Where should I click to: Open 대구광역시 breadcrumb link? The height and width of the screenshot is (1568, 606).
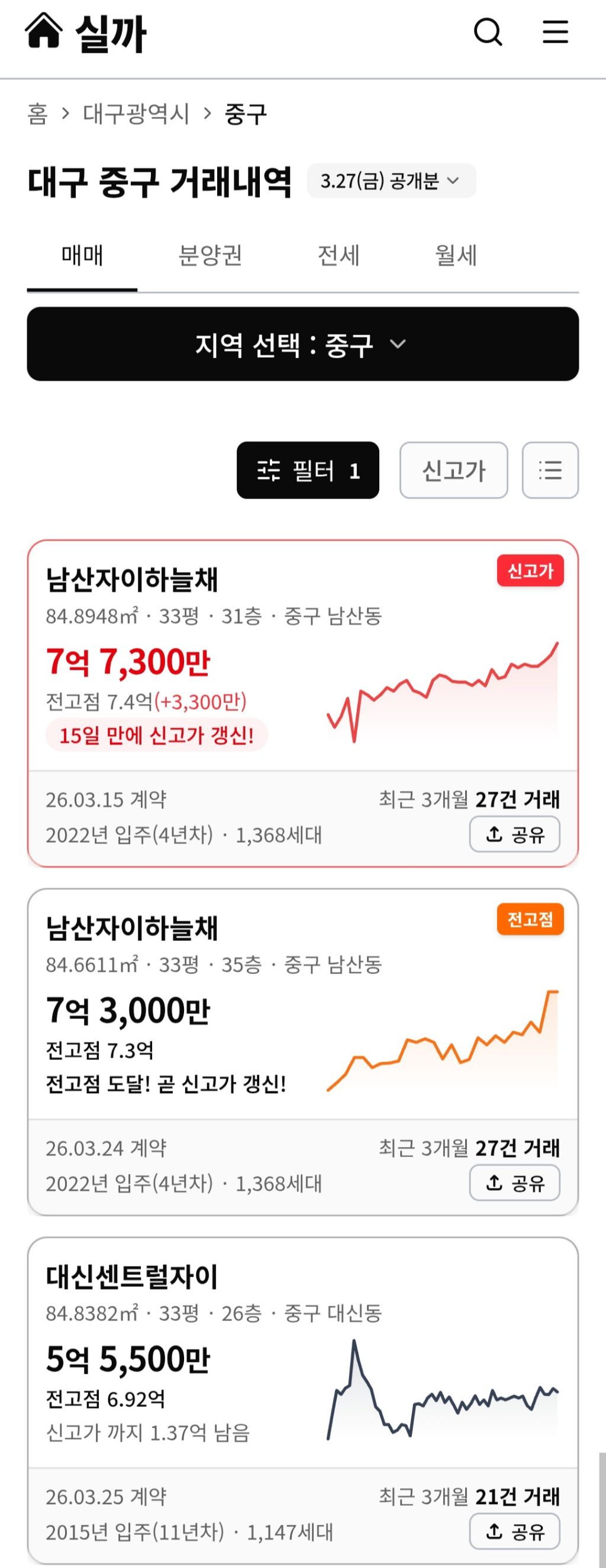tap(136, 114)
